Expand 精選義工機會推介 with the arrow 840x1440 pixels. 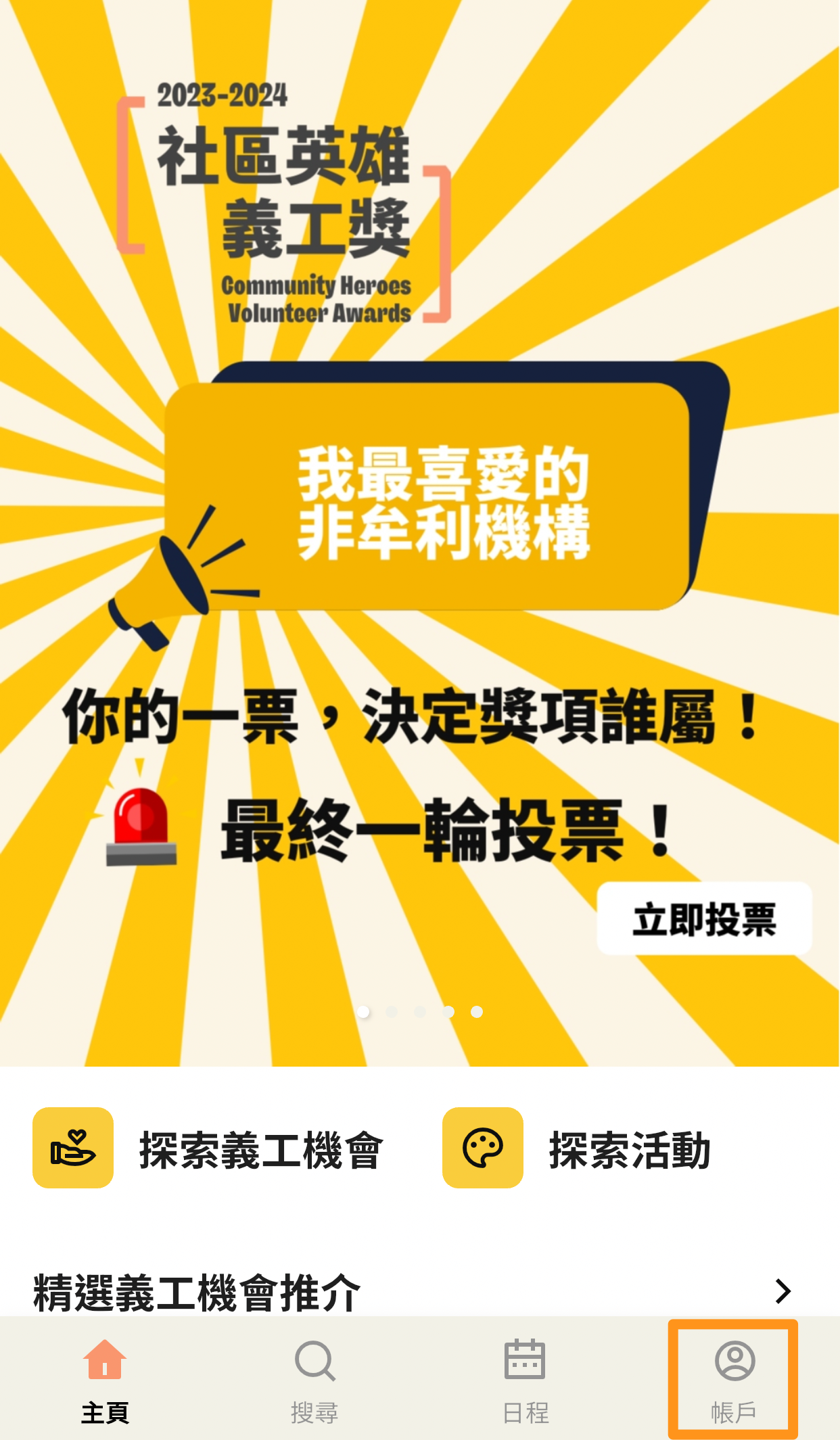783,1291
